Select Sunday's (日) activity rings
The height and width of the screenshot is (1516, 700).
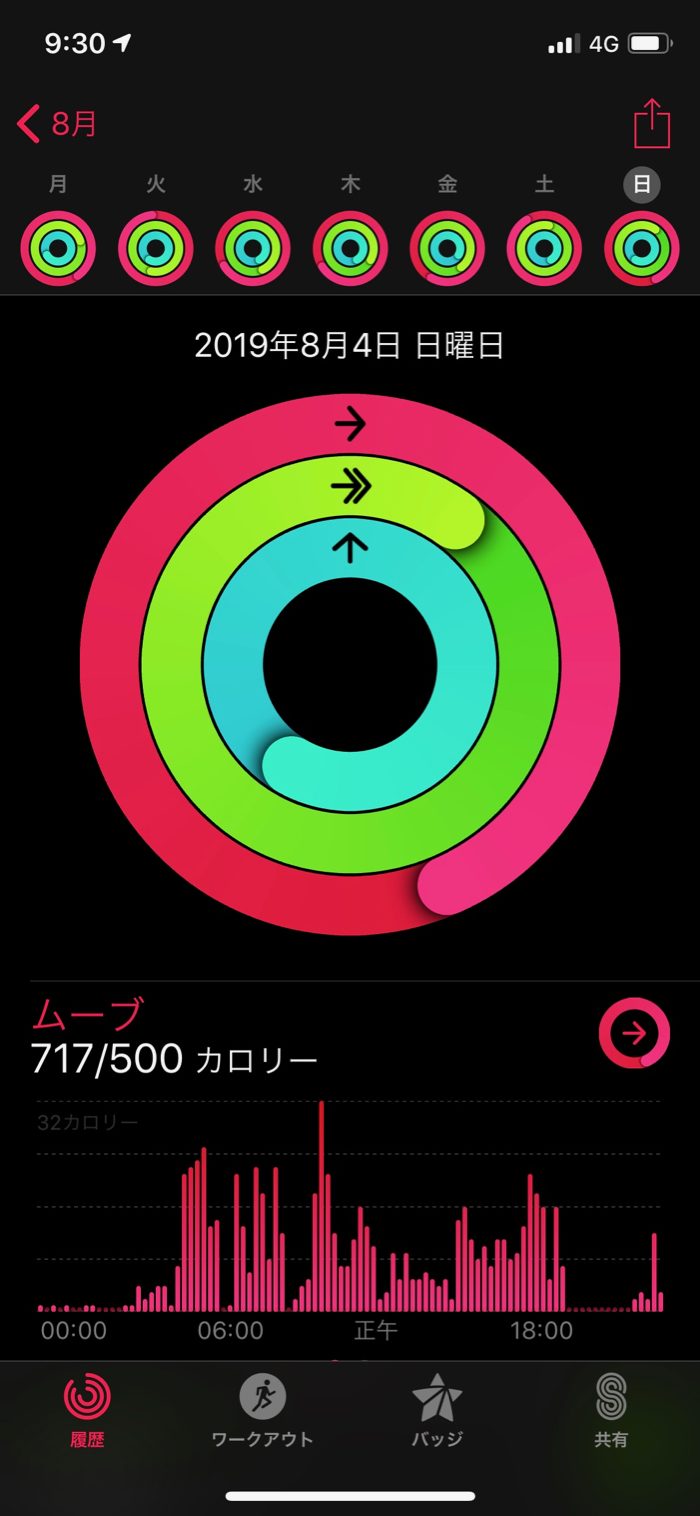(642, 248)
